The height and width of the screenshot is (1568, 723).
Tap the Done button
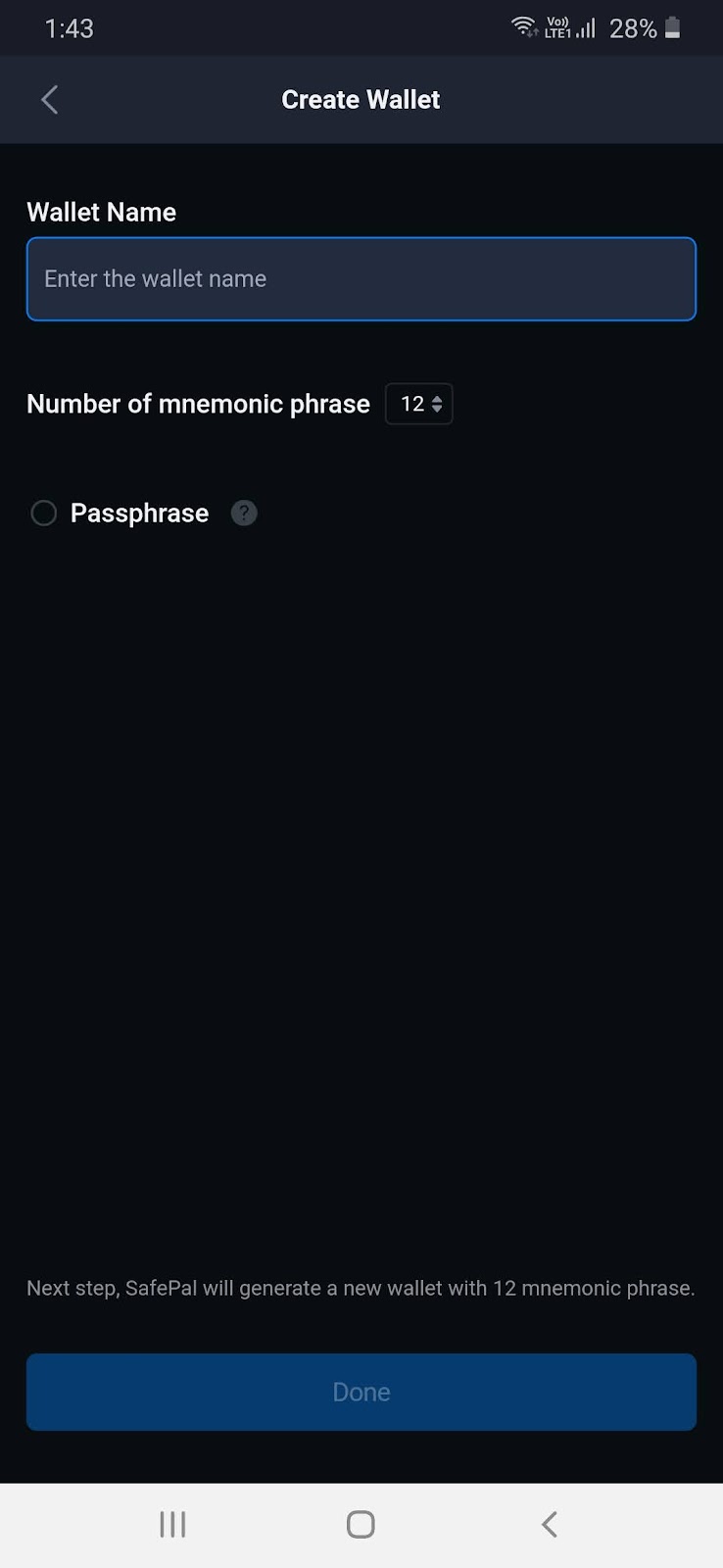361,1392
